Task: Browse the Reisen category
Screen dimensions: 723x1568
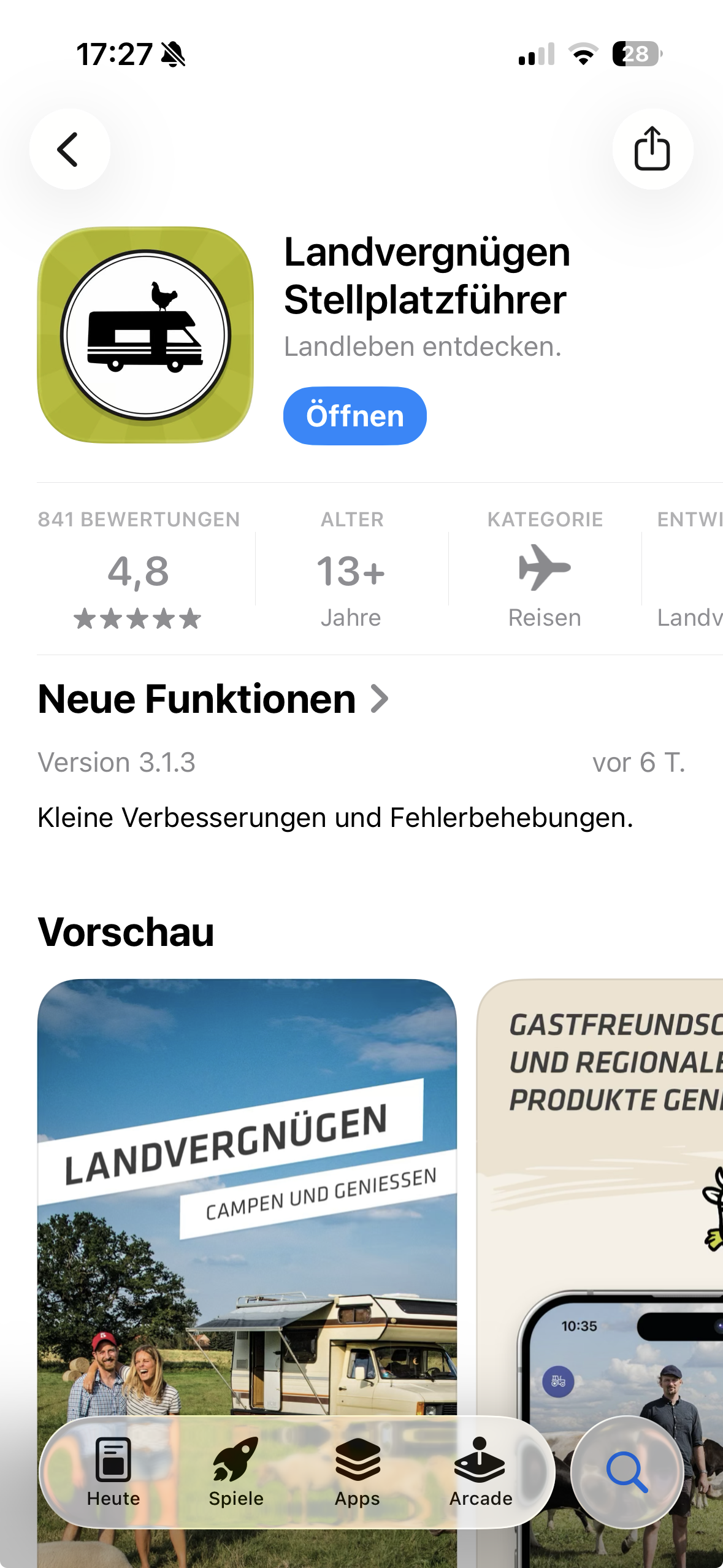Action: 545,569
